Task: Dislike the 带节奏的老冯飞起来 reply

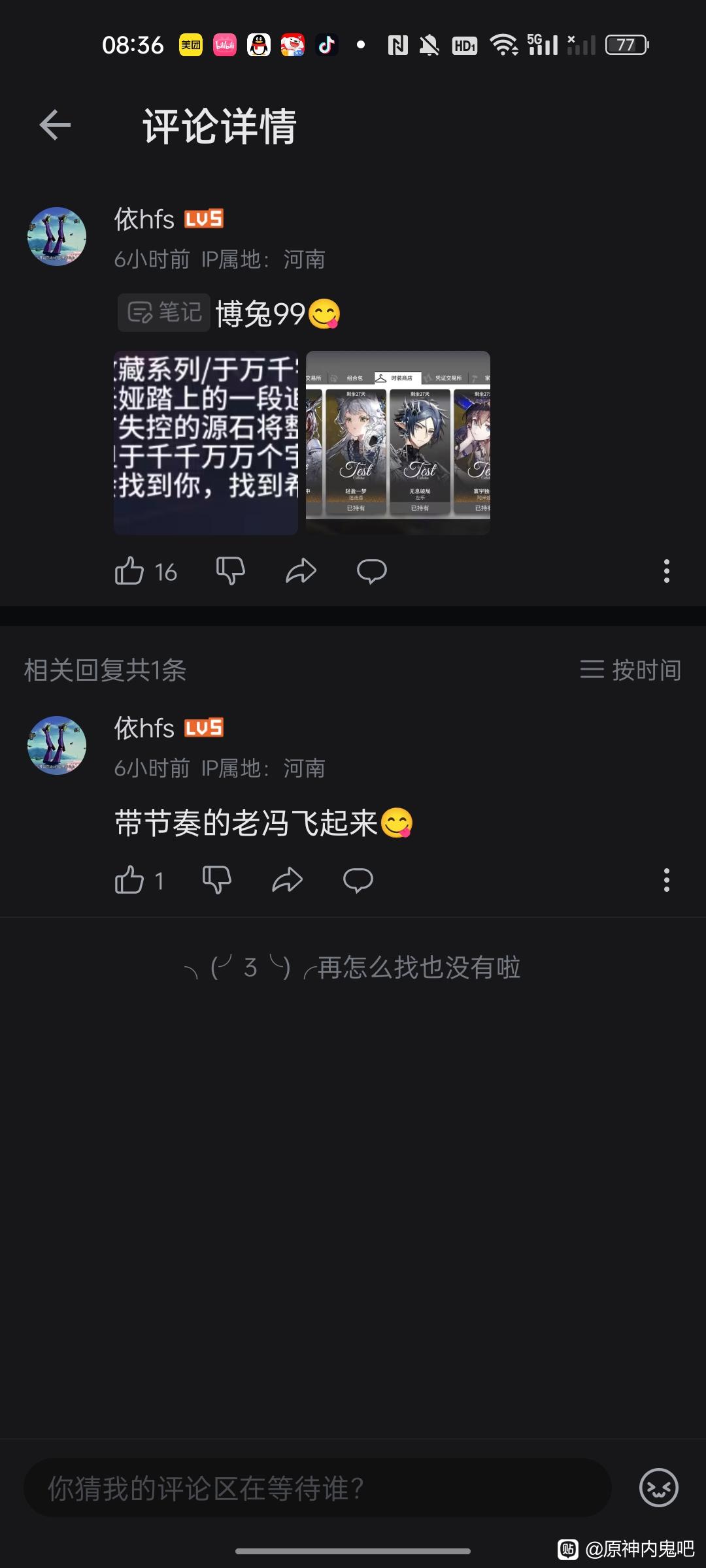Action: tap(216, 880)
